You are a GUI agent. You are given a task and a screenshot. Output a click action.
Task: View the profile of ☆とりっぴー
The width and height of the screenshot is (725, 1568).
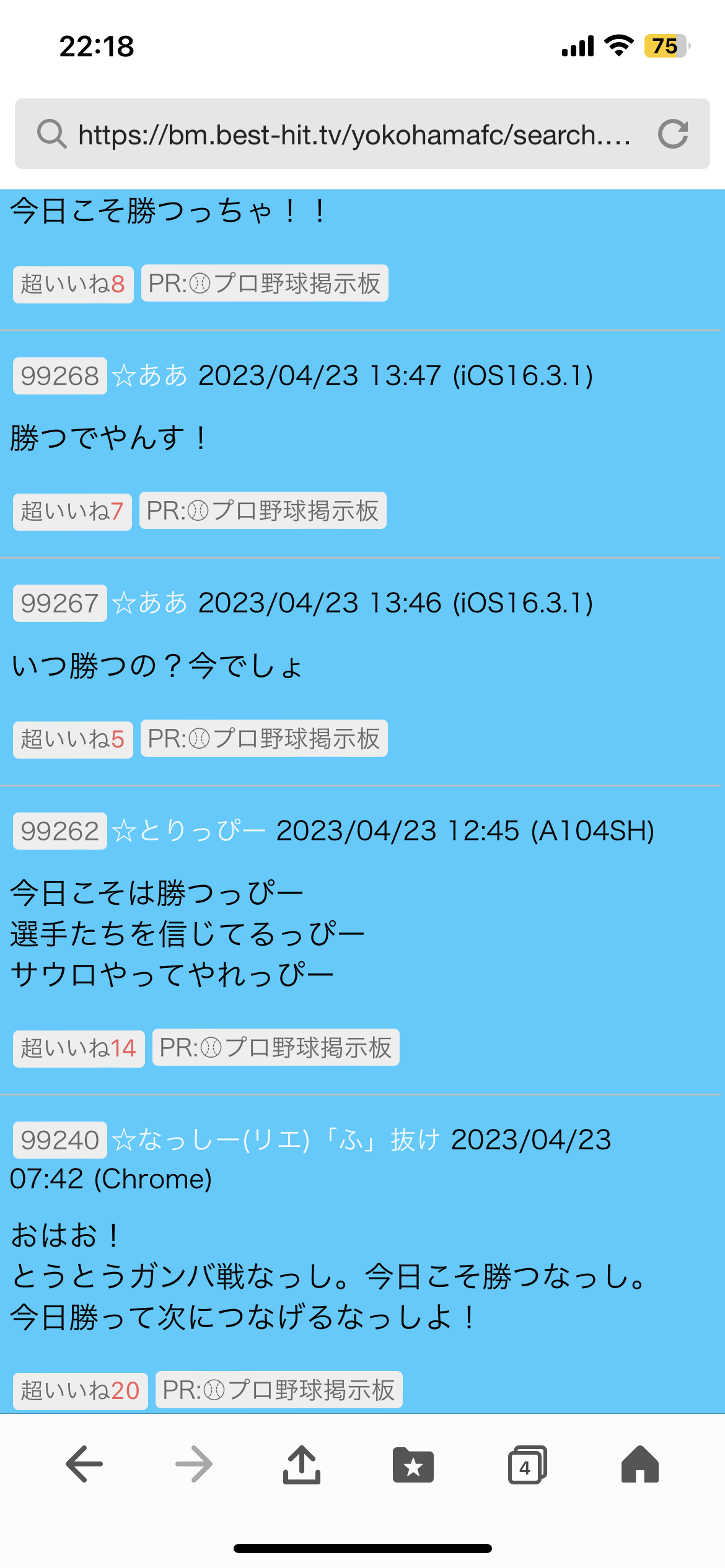point(189,831)
